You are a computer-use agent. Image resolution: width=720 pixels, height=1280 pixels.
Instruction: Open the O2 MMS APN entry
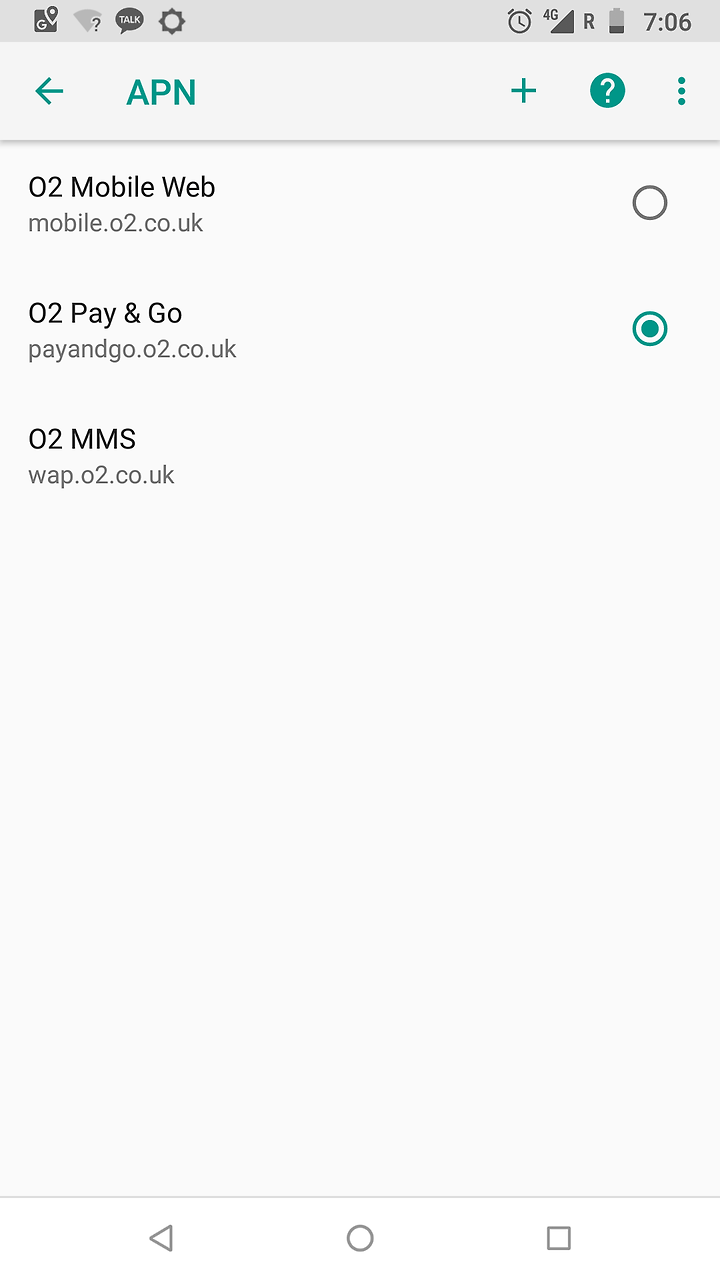(x=360, y=455)
